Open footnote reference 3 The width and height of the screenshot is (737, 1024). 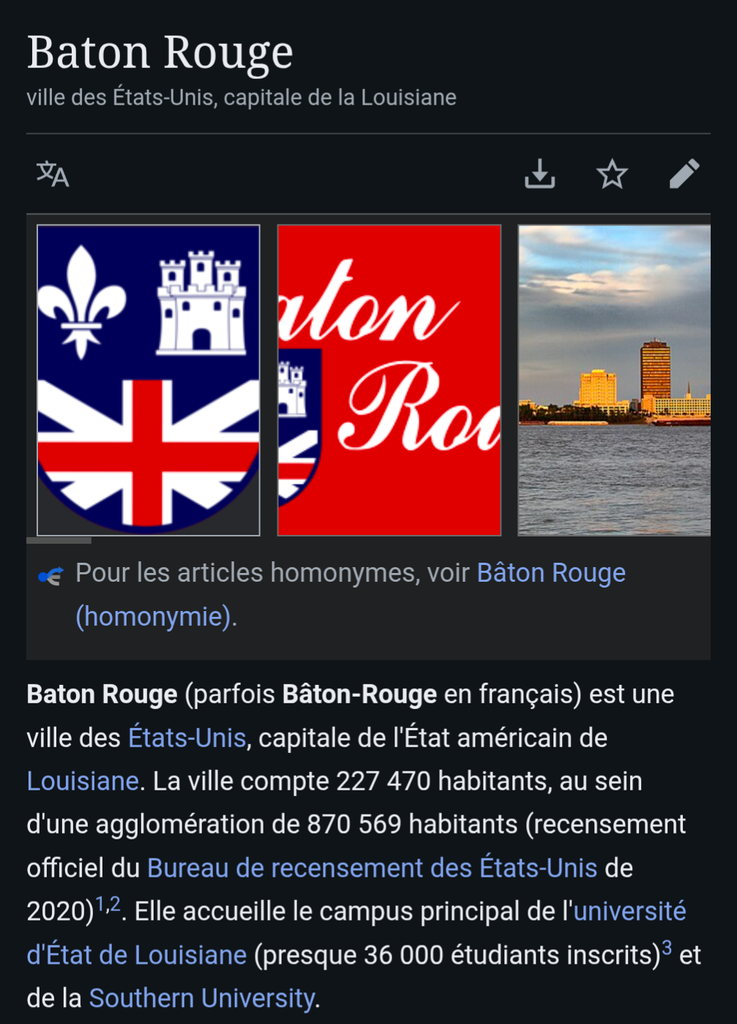[x=666, y=948]
